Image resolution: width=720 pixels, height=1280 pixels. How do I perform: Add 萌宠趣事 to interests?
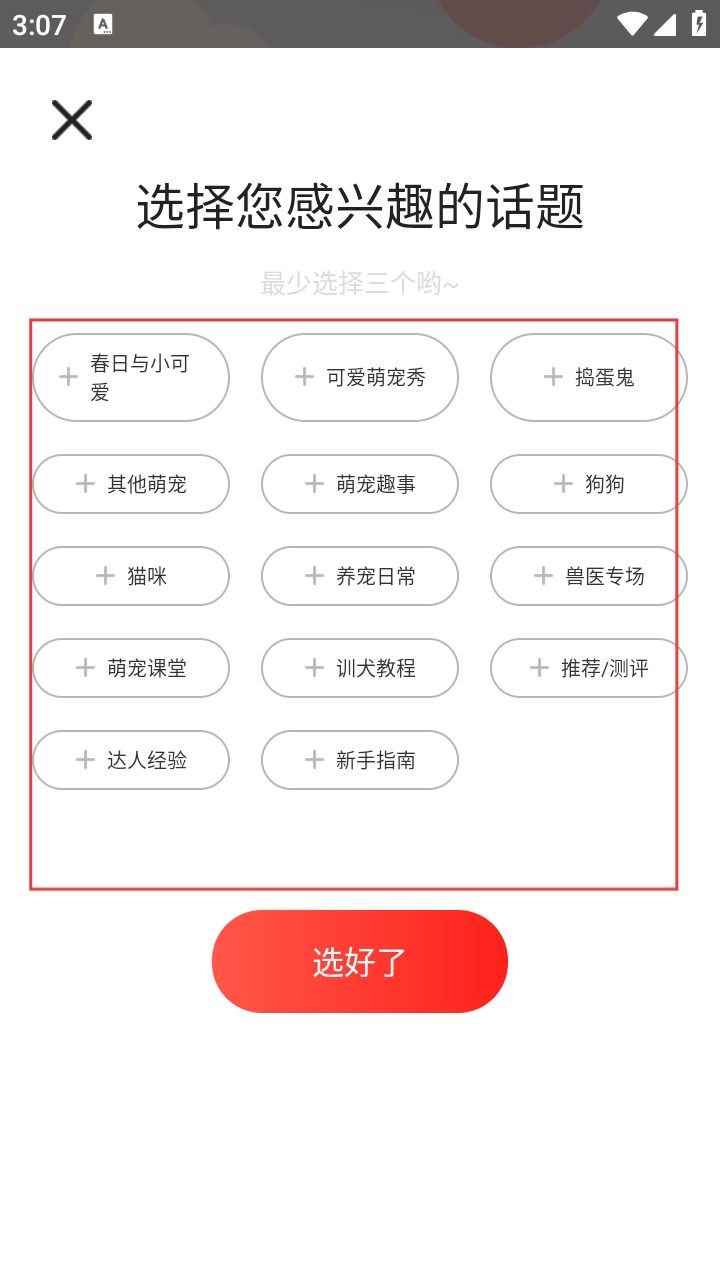[x=360, y=484]
